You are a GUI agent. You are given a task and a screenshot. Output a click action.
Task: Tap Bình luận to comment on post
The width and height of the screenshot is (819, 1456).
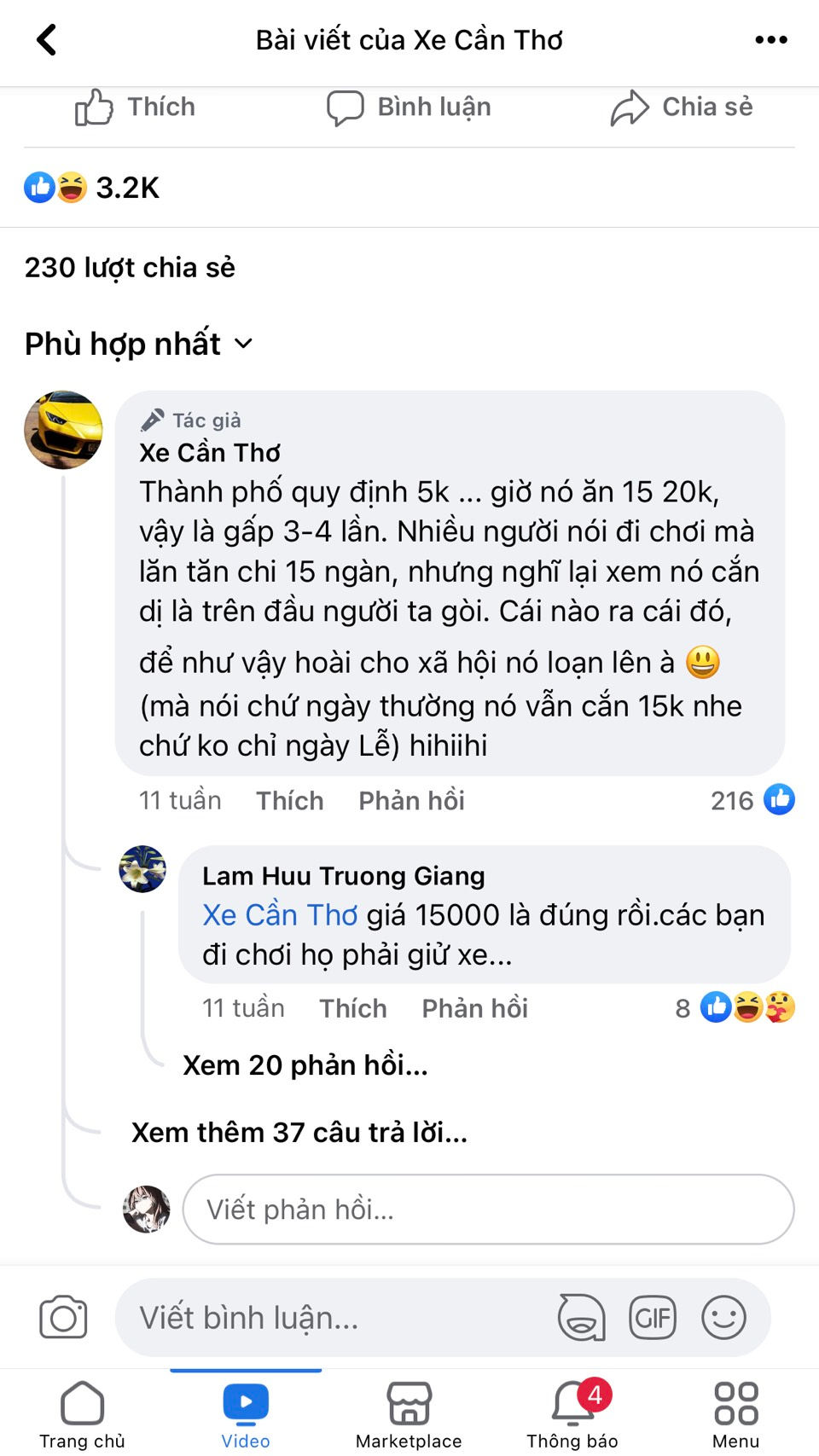click(409, 107)
